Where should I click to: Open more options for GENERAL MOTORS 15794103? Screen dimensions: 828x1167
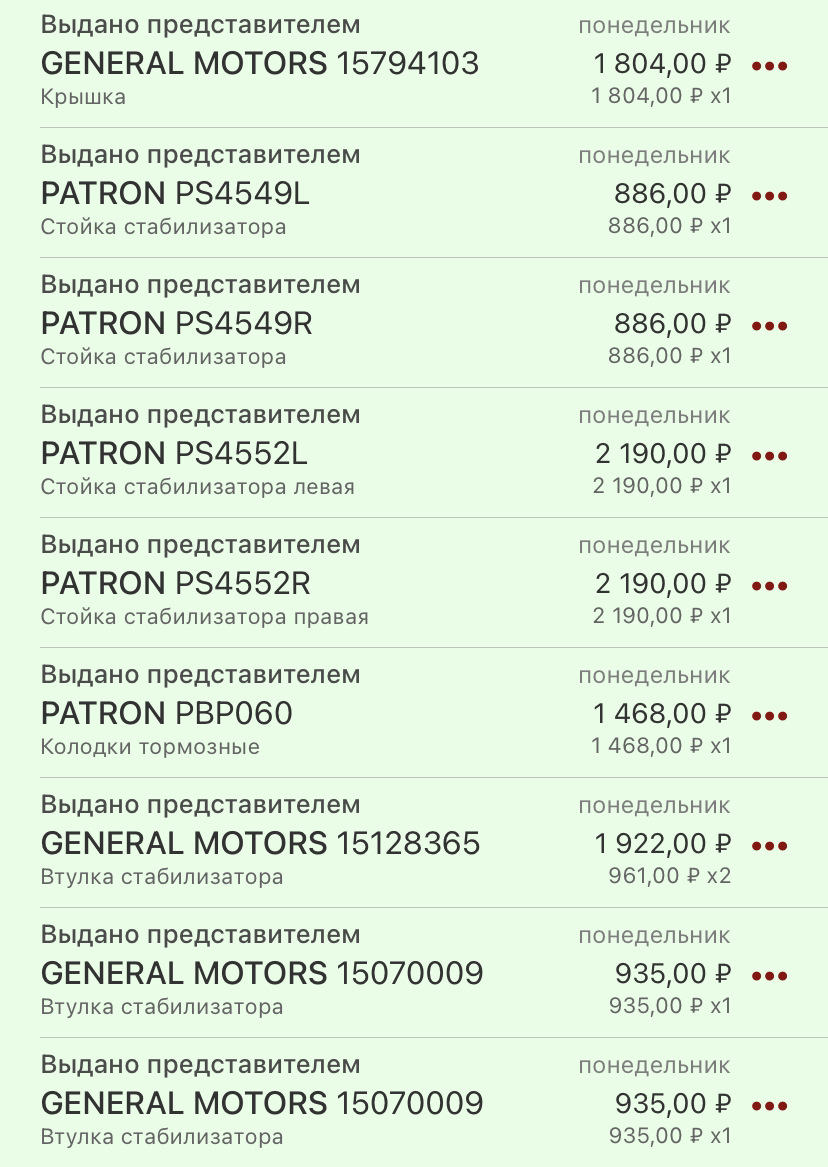769,66
